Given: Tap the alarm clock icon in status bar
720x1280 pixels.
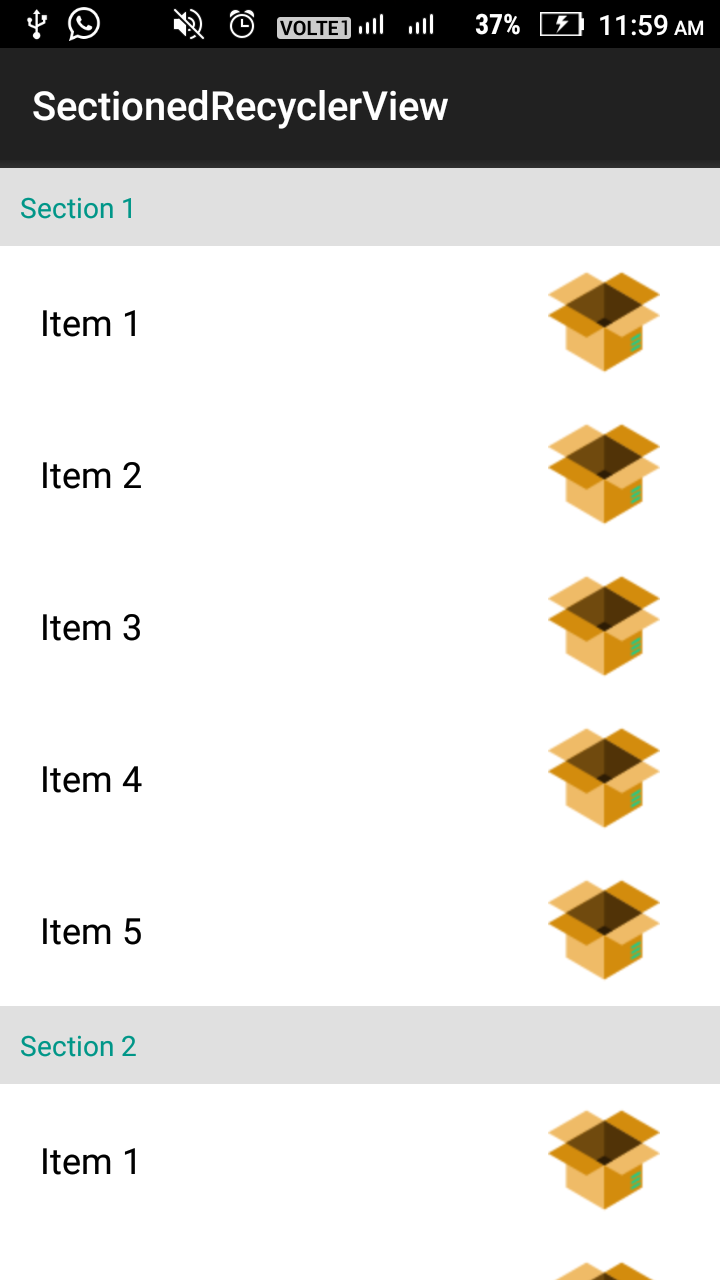Looking at the screenshot, I should coord(240,24).
